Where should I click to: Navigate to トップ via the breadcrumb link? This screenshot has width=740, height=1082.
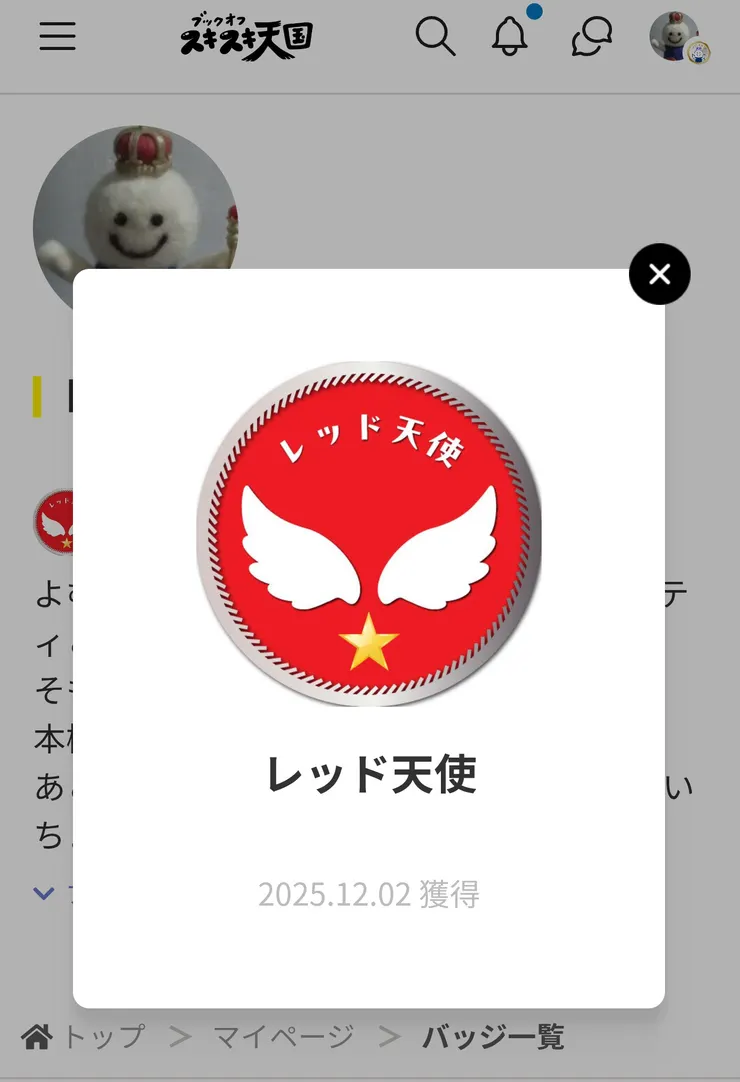(105, 1038)
